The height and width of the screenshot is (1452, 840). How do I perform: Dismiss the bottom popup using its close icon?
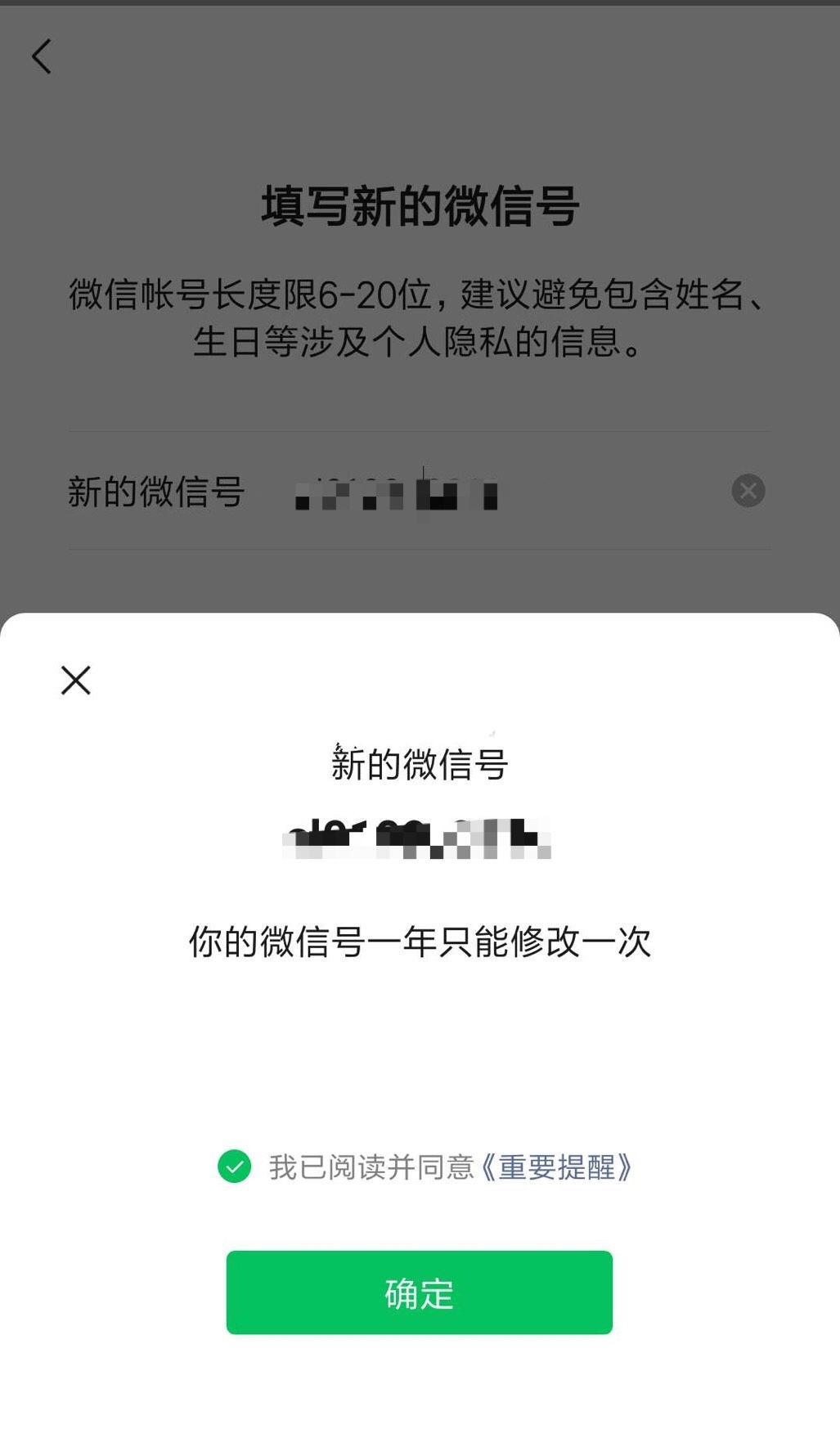74,679
